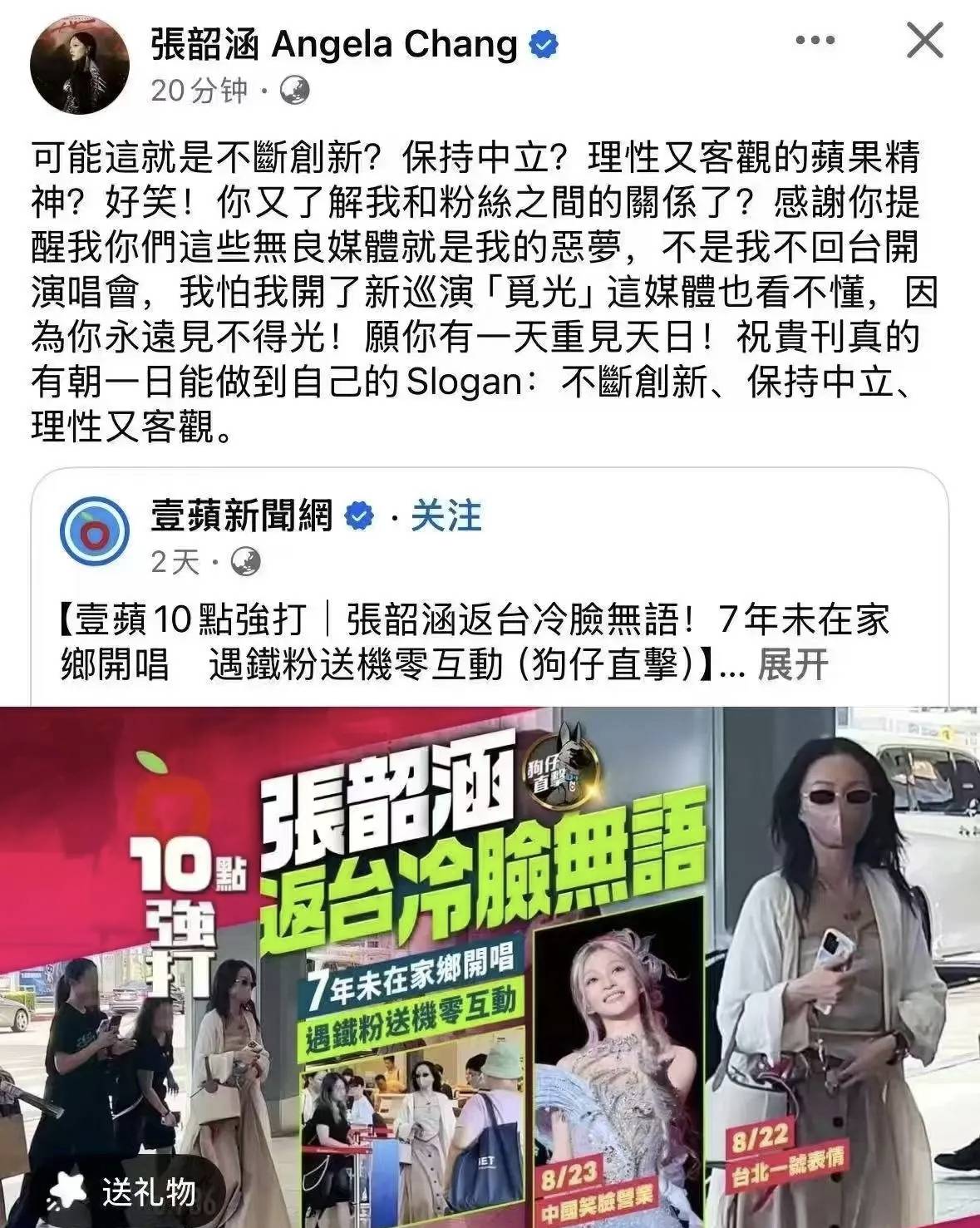Tap the 送礼物 gift button
980x1228 pixels.
(x=123, y=1191)
